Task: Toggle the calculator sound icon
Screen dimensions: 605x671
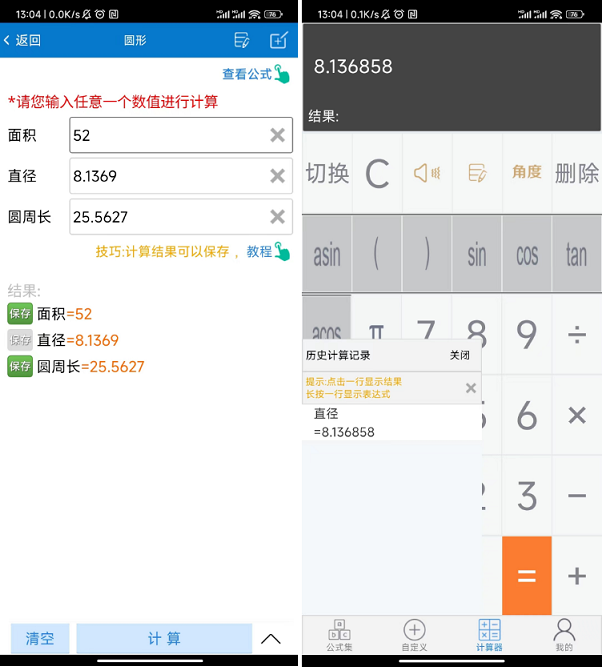Action: pyautogui.click(x=427, y=173)
